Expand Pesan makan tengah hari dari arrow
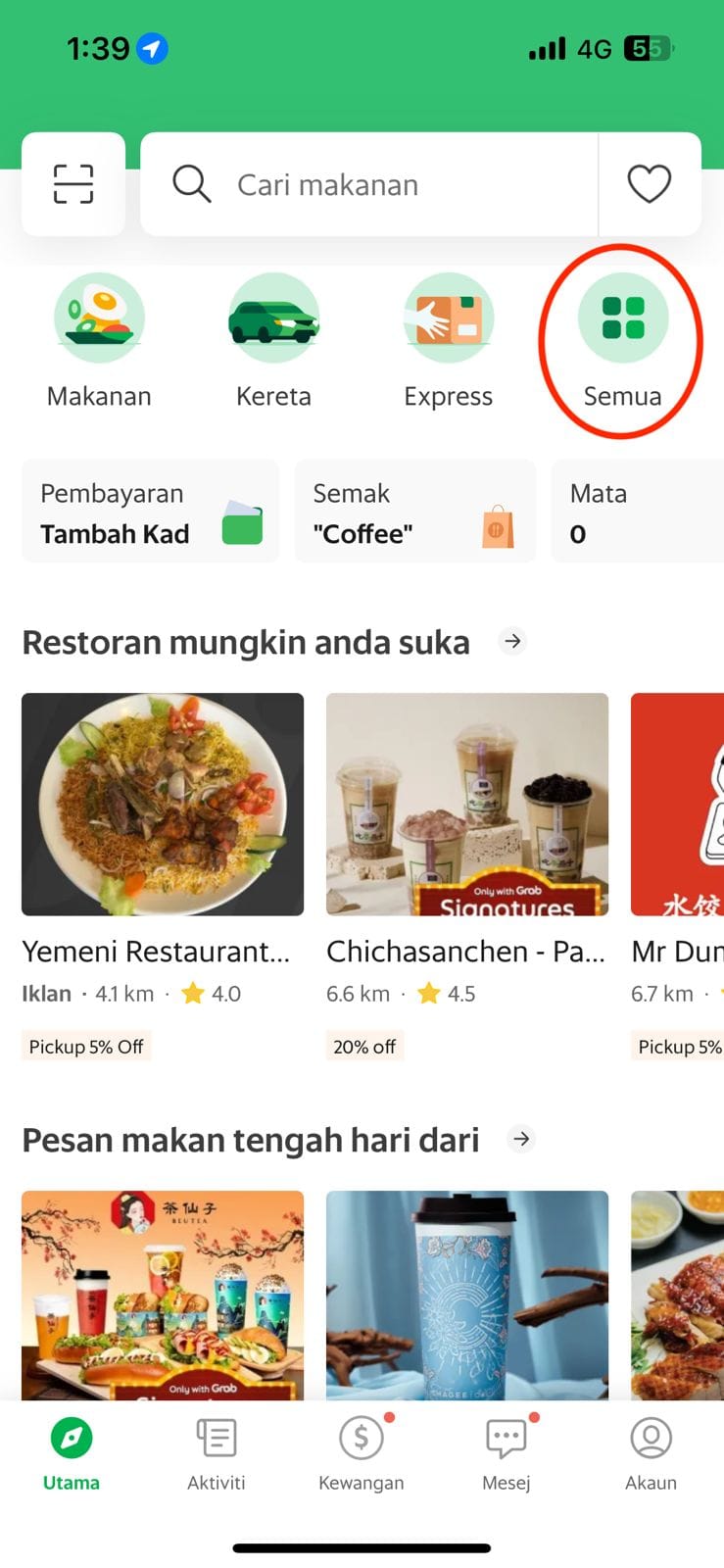Screen dimensions: 724x1568 521,1139
